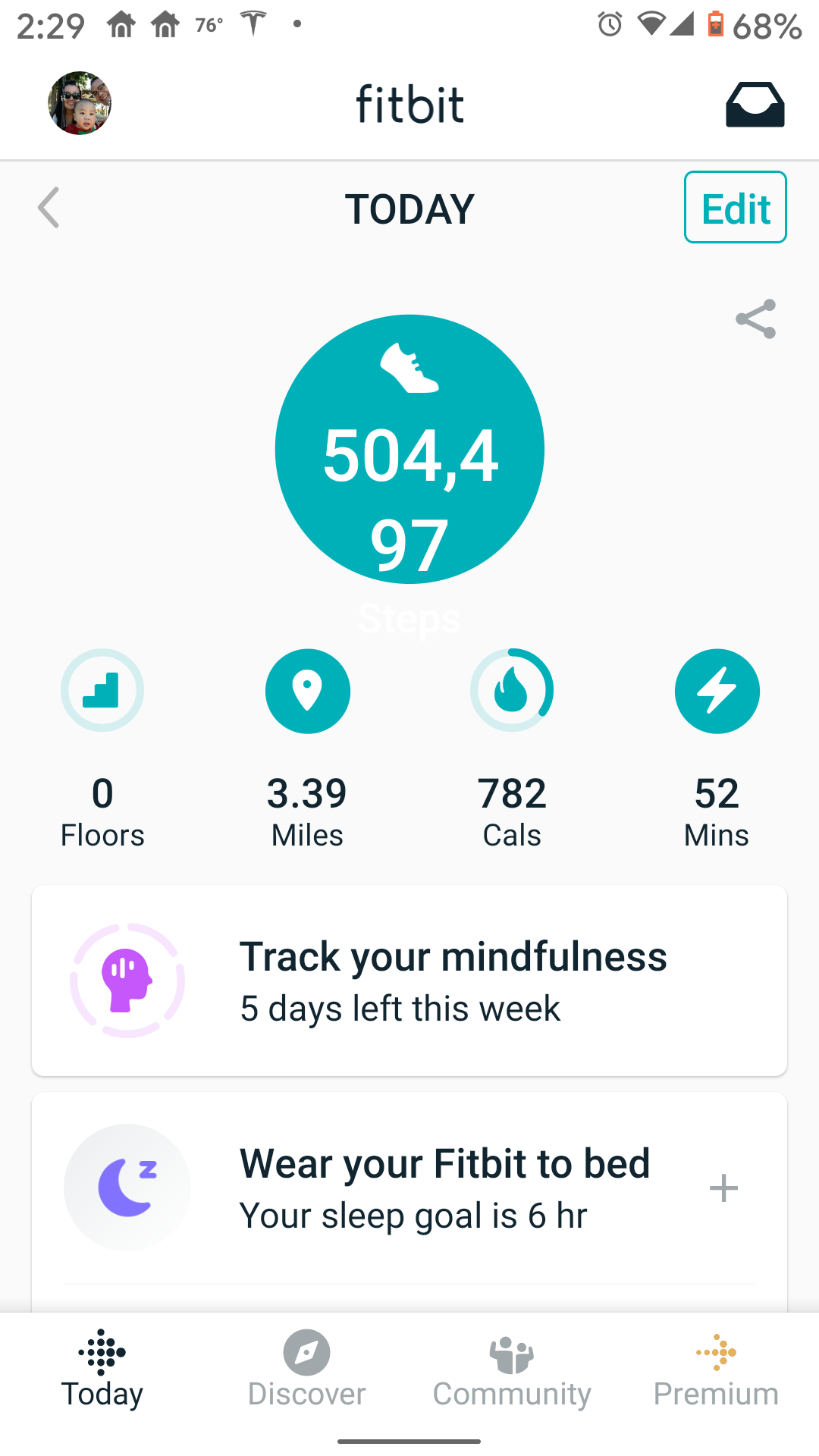Open the profile avatar picture
The height and width of the screenshot is (1456, 819).
click(x=80, y=103)
